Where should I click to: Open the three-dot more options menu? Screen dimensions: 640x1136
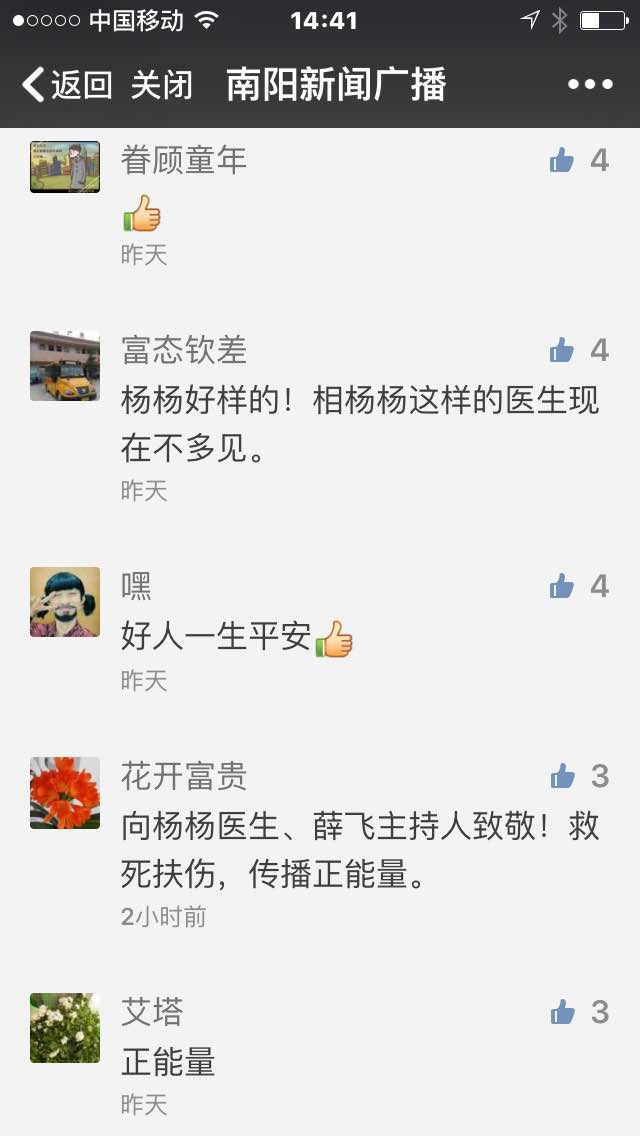pyautogui.click(x=590, y=85)
